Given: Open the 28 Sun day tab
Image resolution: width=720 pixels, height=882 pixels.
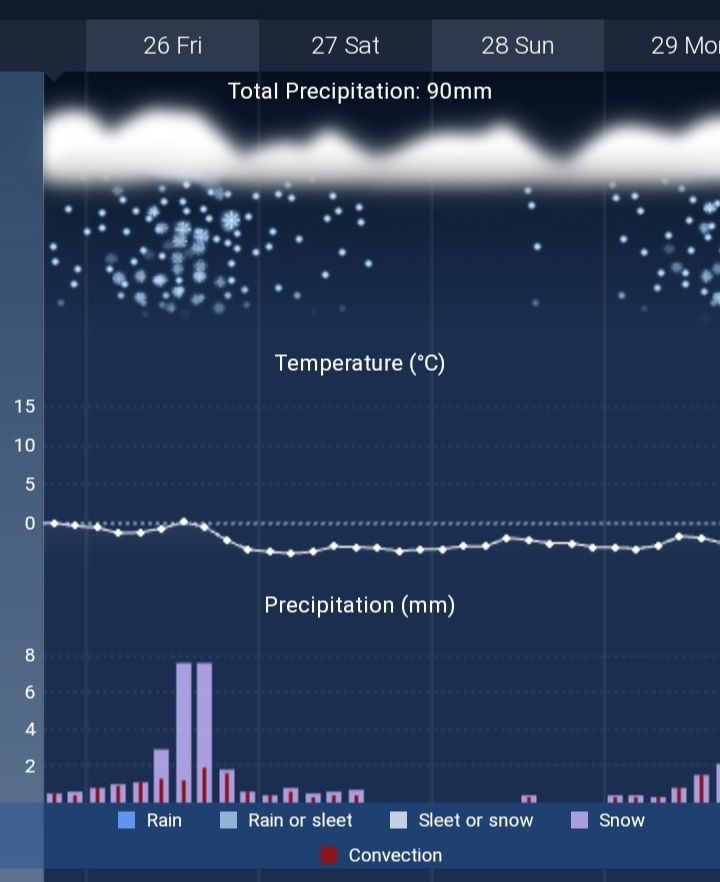Looking at the screenshot, I should click(x=517, y=46).
